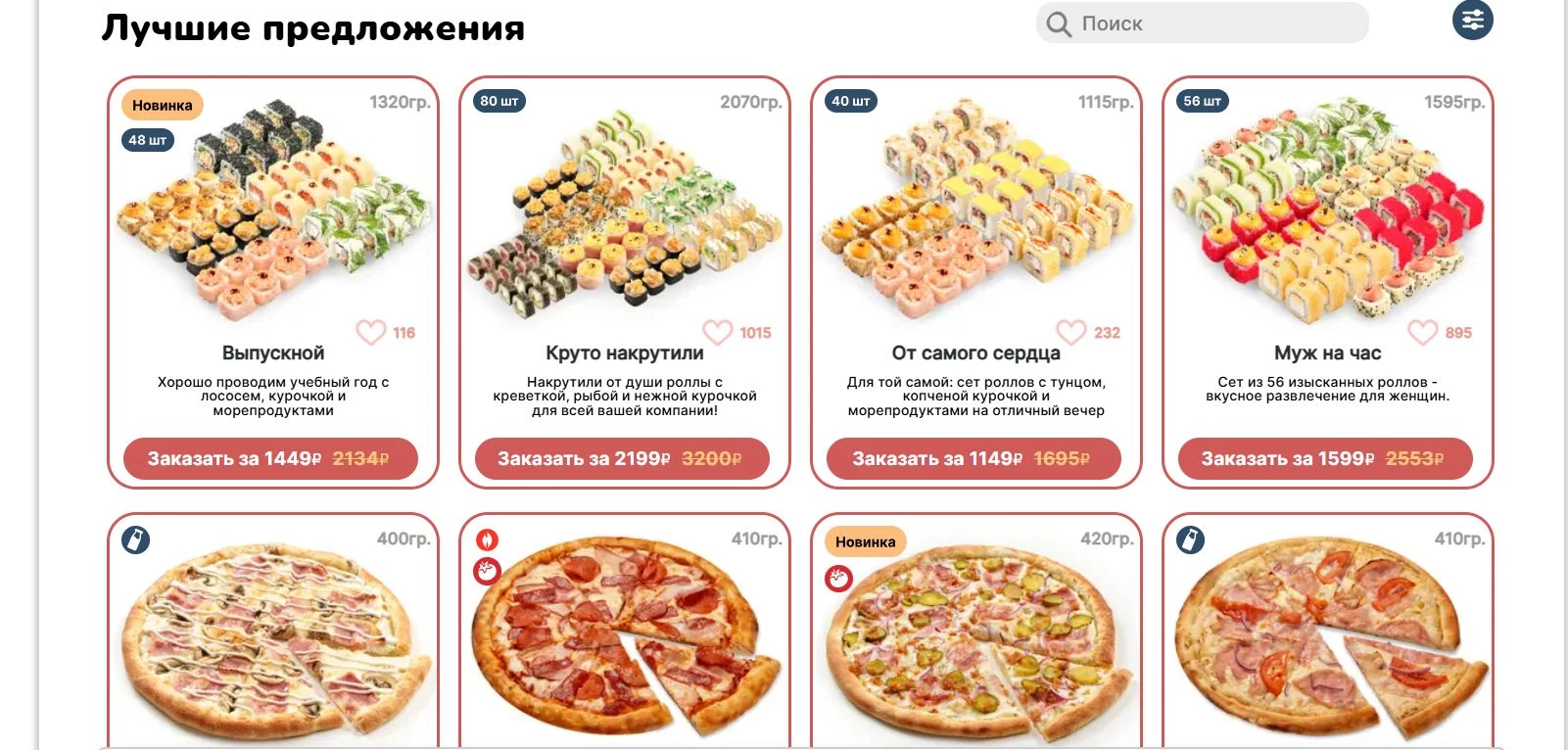Order От самого сердца for 1149₽
This screenshot has width=1568, height=750.
[974, 458]
